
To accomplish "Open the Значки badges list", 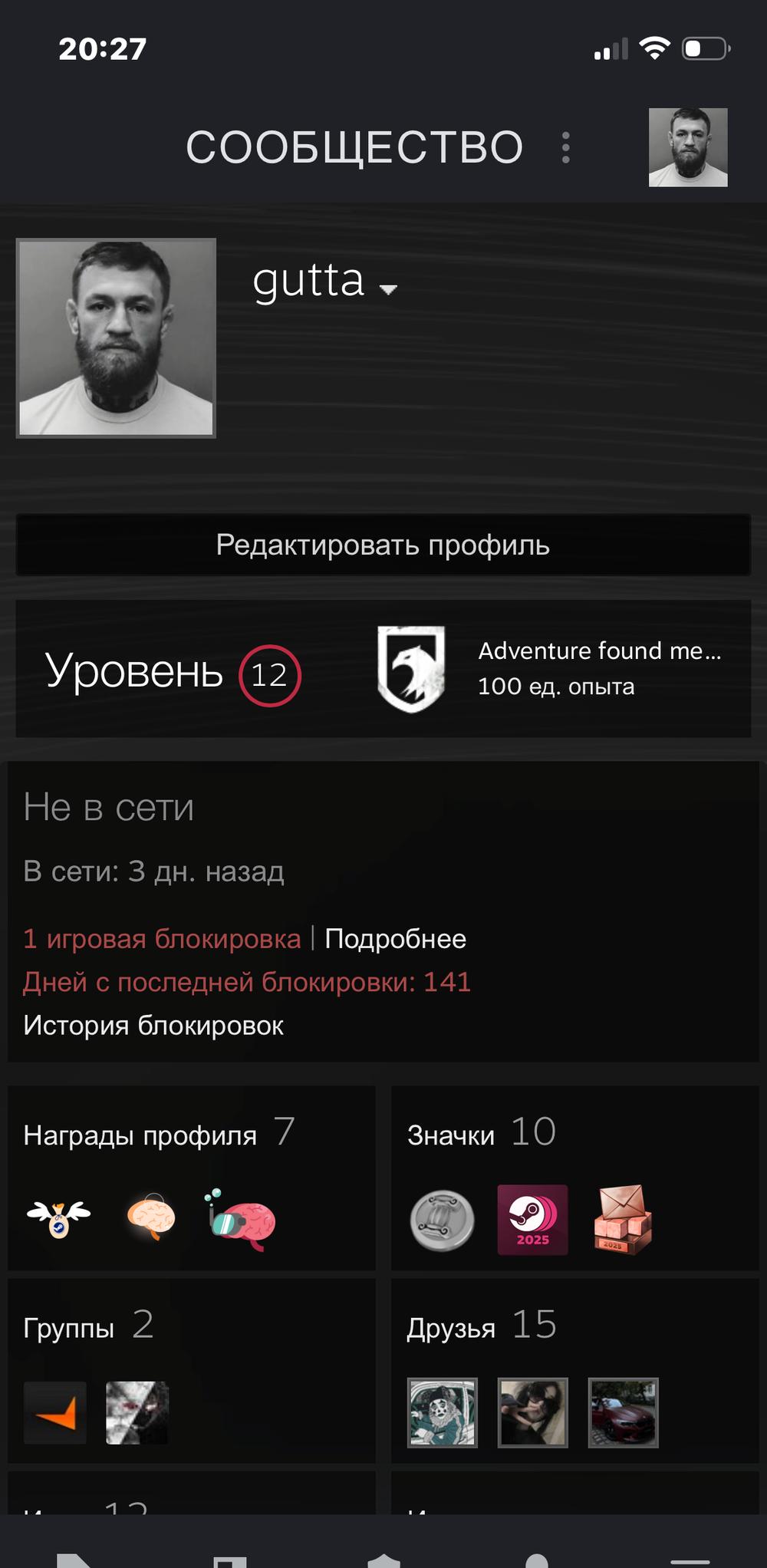I will (x=451, y=1135).
